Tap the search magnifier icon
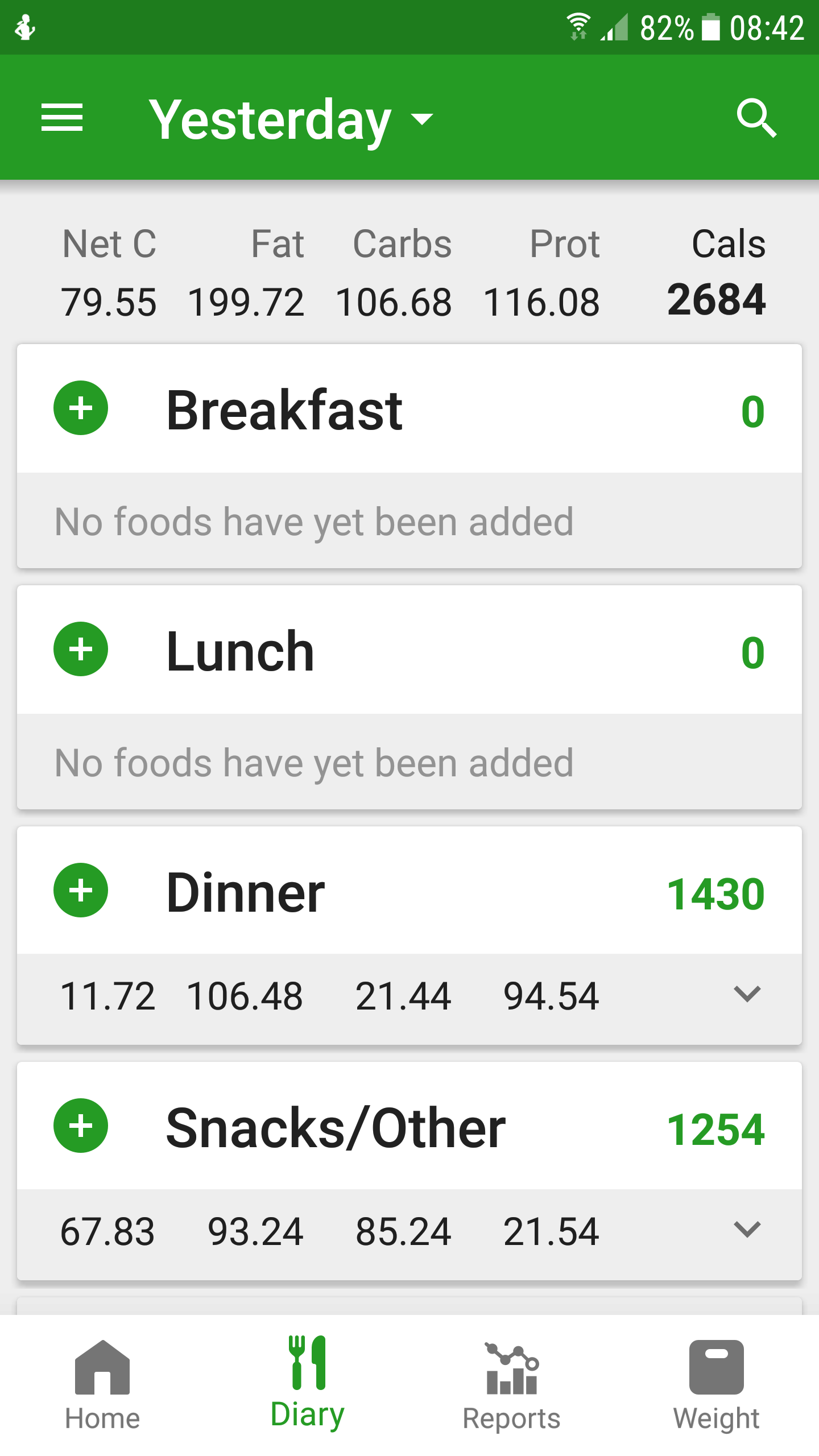The width and height of the screenshot is (819, 1456). click(756, 118)
